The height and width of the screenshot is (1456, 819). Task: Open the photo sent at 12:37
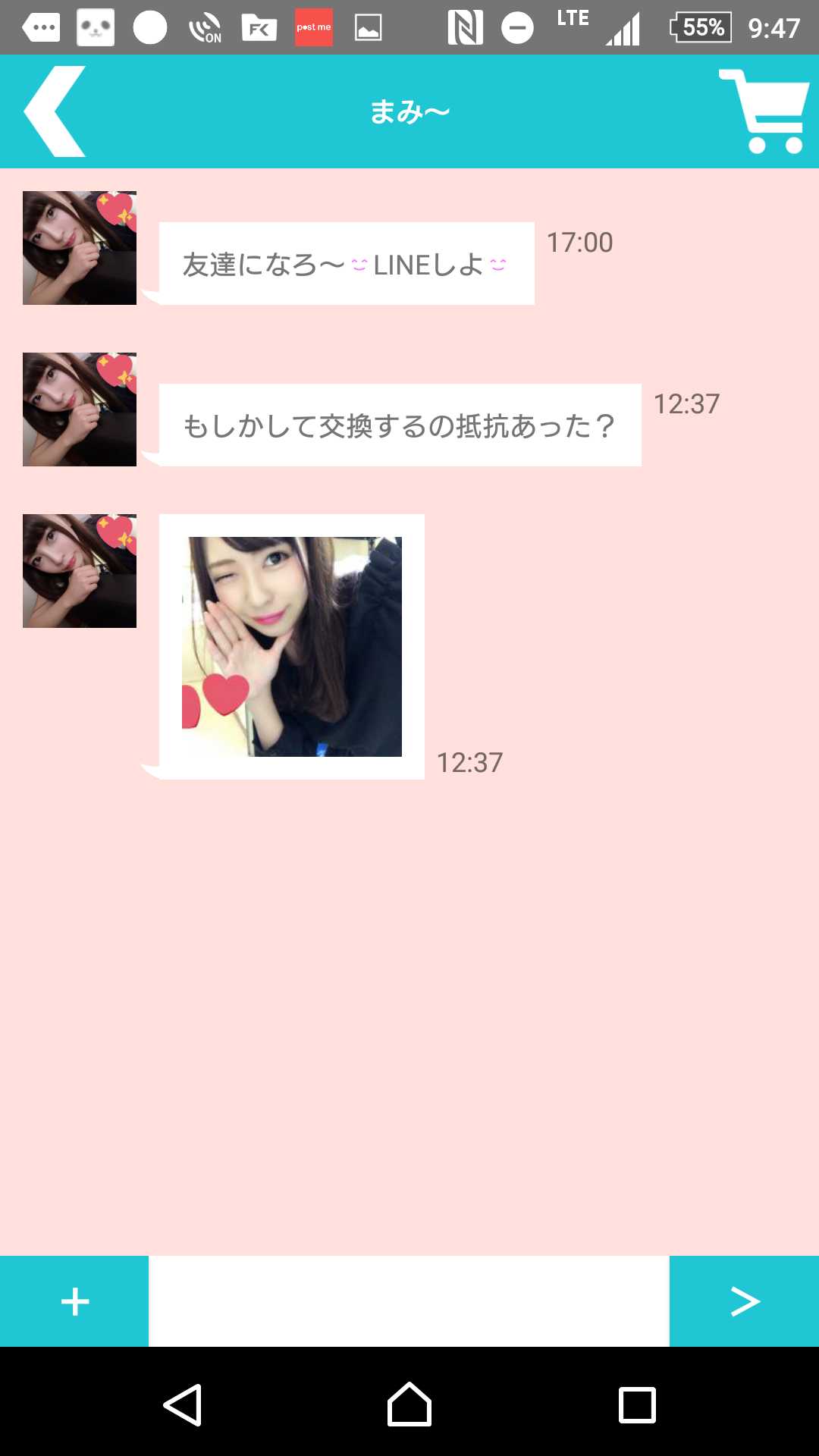coord(292,646)
